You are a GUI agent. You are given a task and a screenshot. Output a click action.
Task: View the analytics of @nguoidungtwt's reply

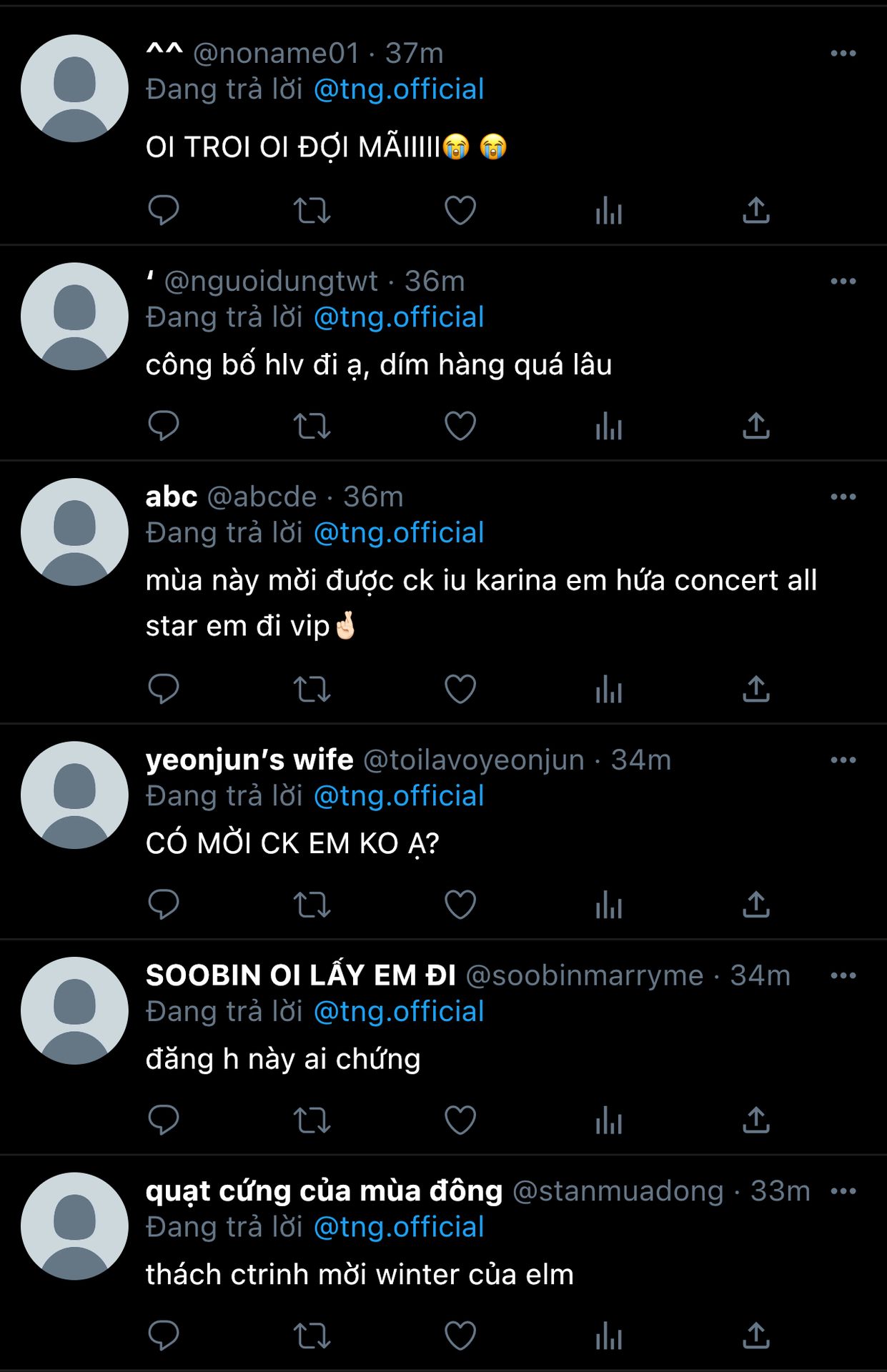click(x=608, y=426)
